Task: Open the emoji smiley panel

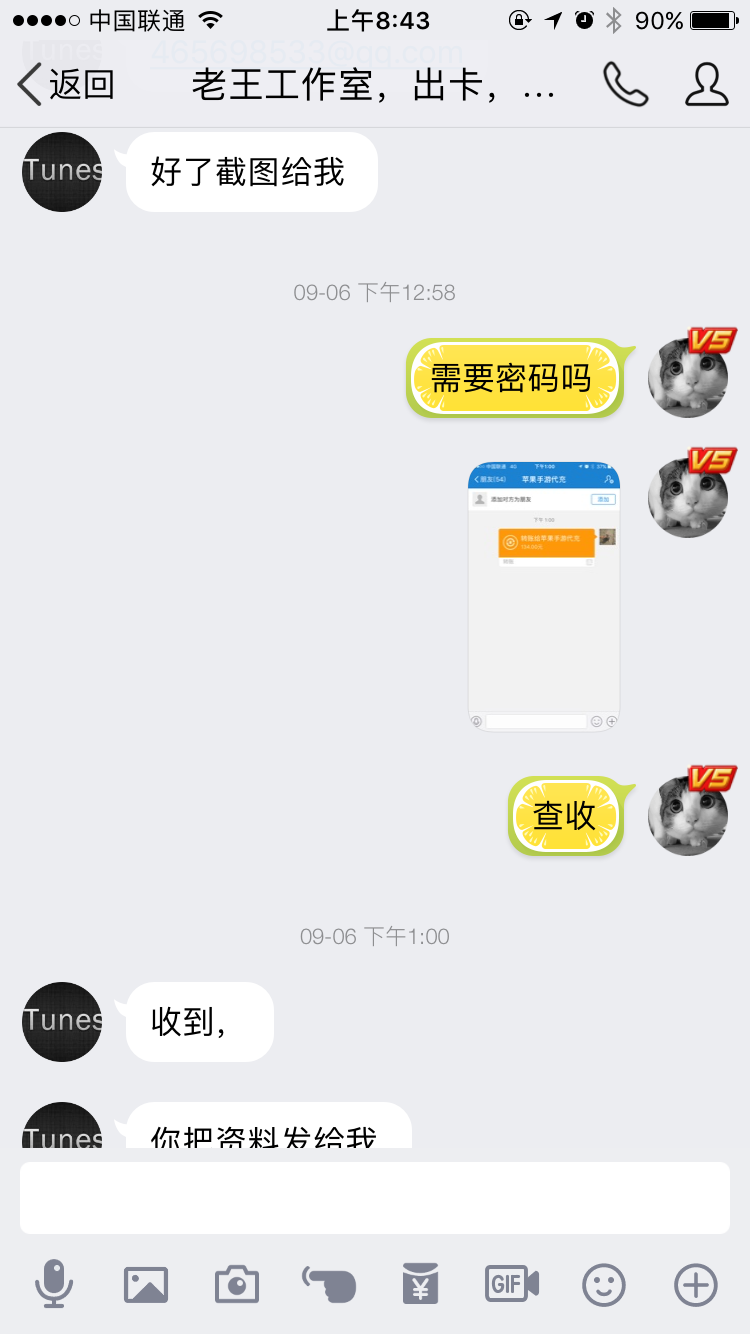Action: coord(604,1285)
